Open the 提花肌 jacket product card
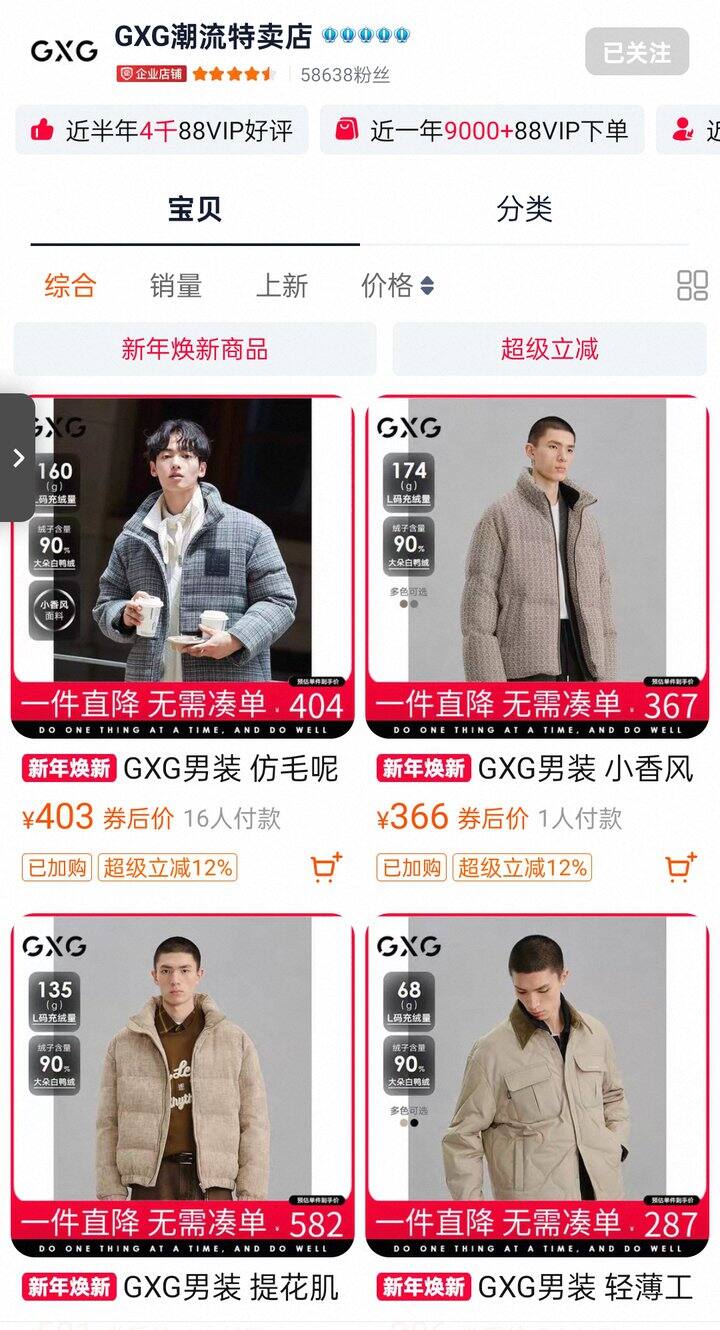720x1330 pixels. click(x=182, y=1080)
